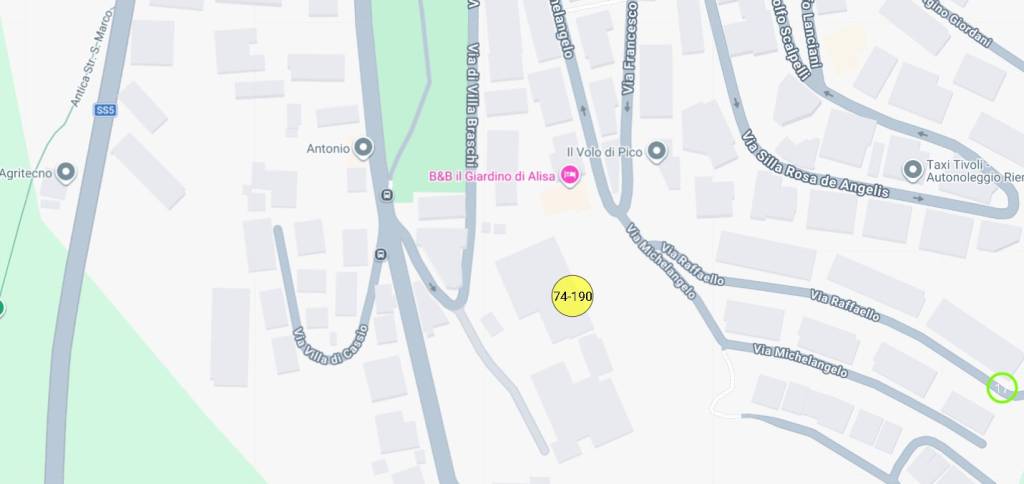Tap the green circle marker on Via Raffaello
The width and height of the screenshot is (1024, 484).
click(x=1002, y=387)
